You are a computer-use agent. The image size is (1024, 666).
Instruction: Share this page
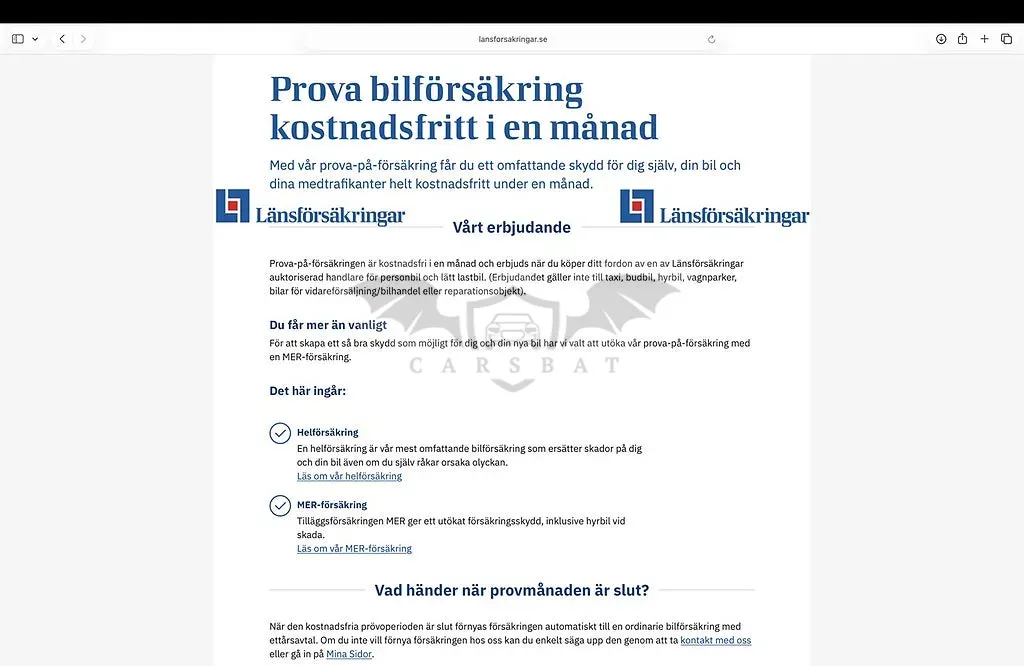(x=963, y=39)
